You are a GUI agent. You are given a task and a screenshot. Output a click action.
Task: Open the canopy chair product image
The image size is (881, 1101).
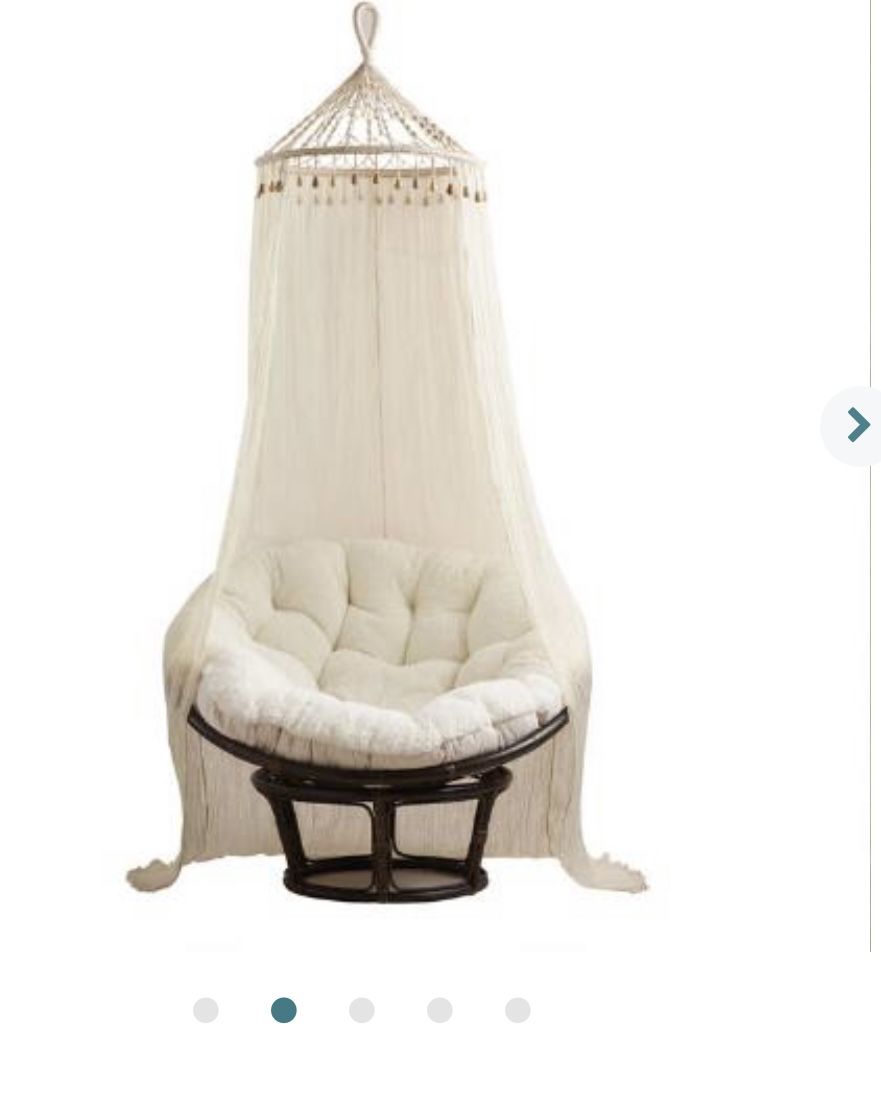click(x=386, y=453)
